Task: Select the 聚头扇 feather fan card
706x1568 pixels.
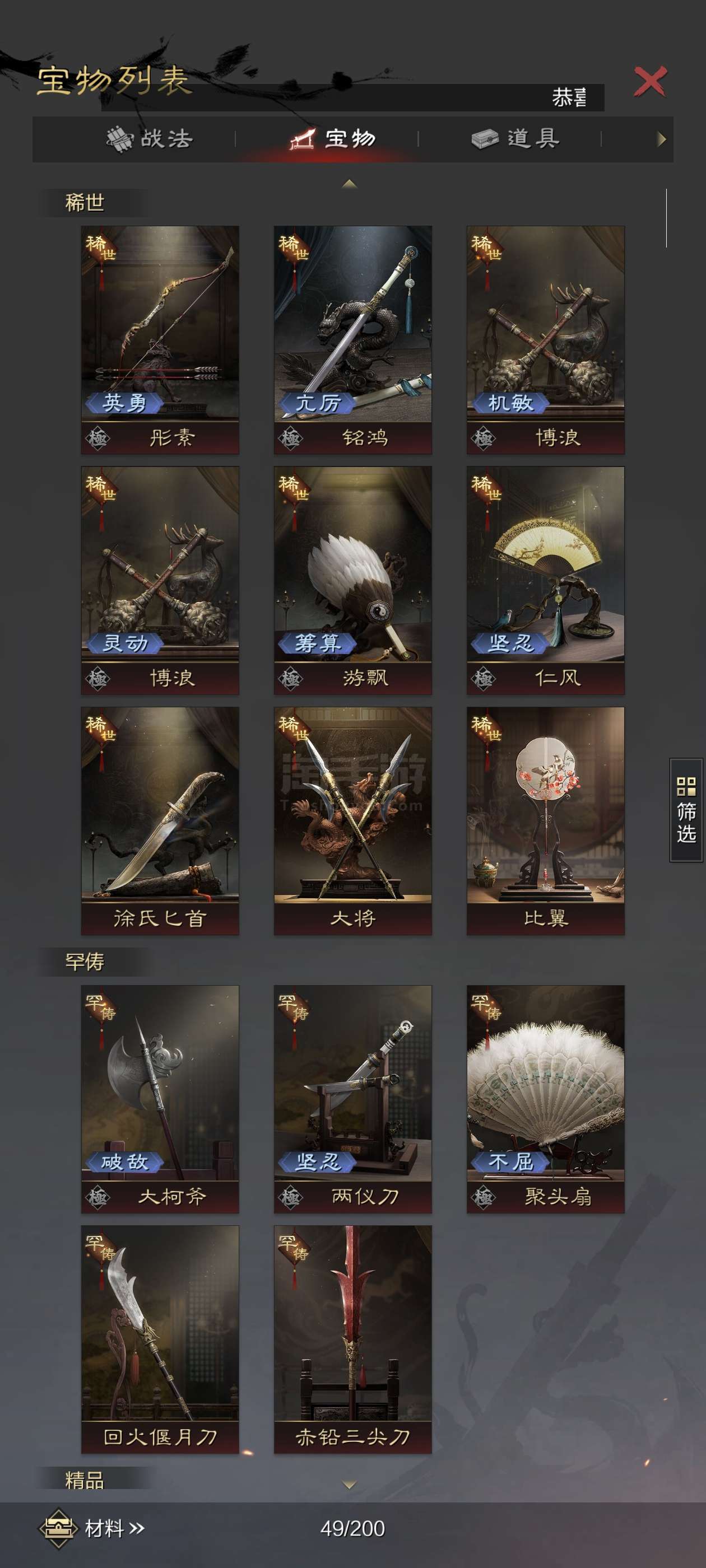Action: click(546, 1099)
